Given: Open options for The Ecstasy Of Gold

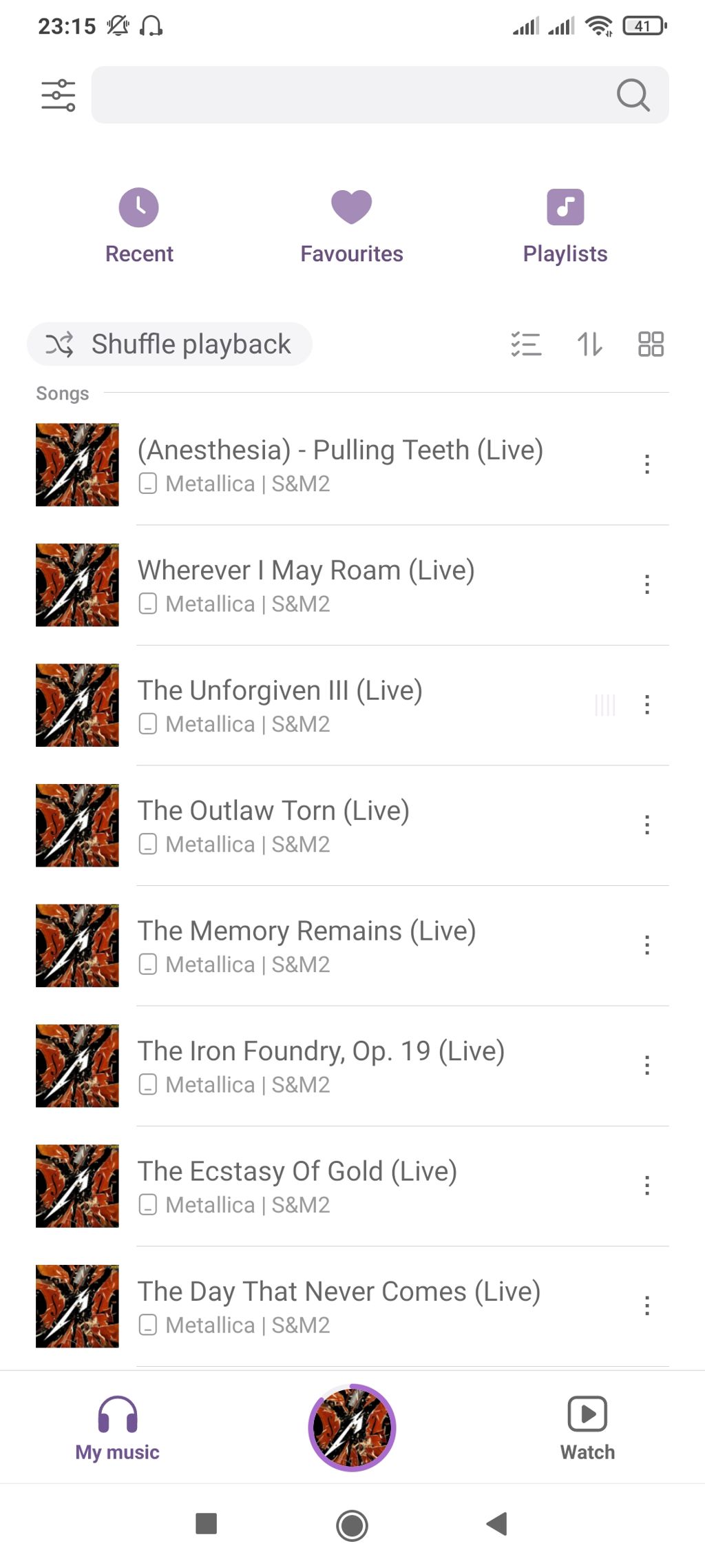Looking at the screenshot, I should 647,1186.
